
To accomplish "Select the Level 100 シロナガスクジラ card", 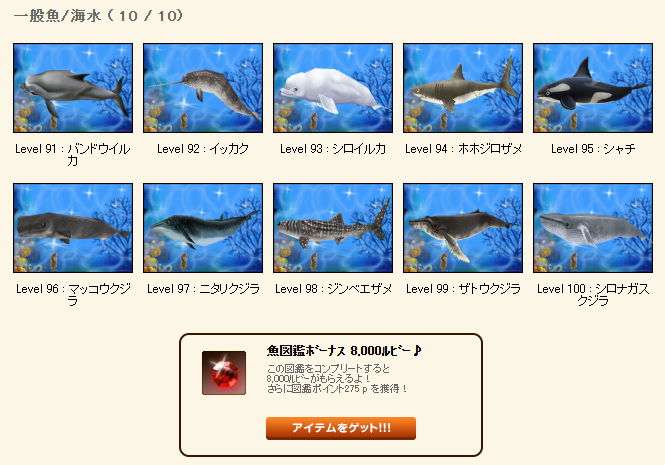I will click(592, 228).
